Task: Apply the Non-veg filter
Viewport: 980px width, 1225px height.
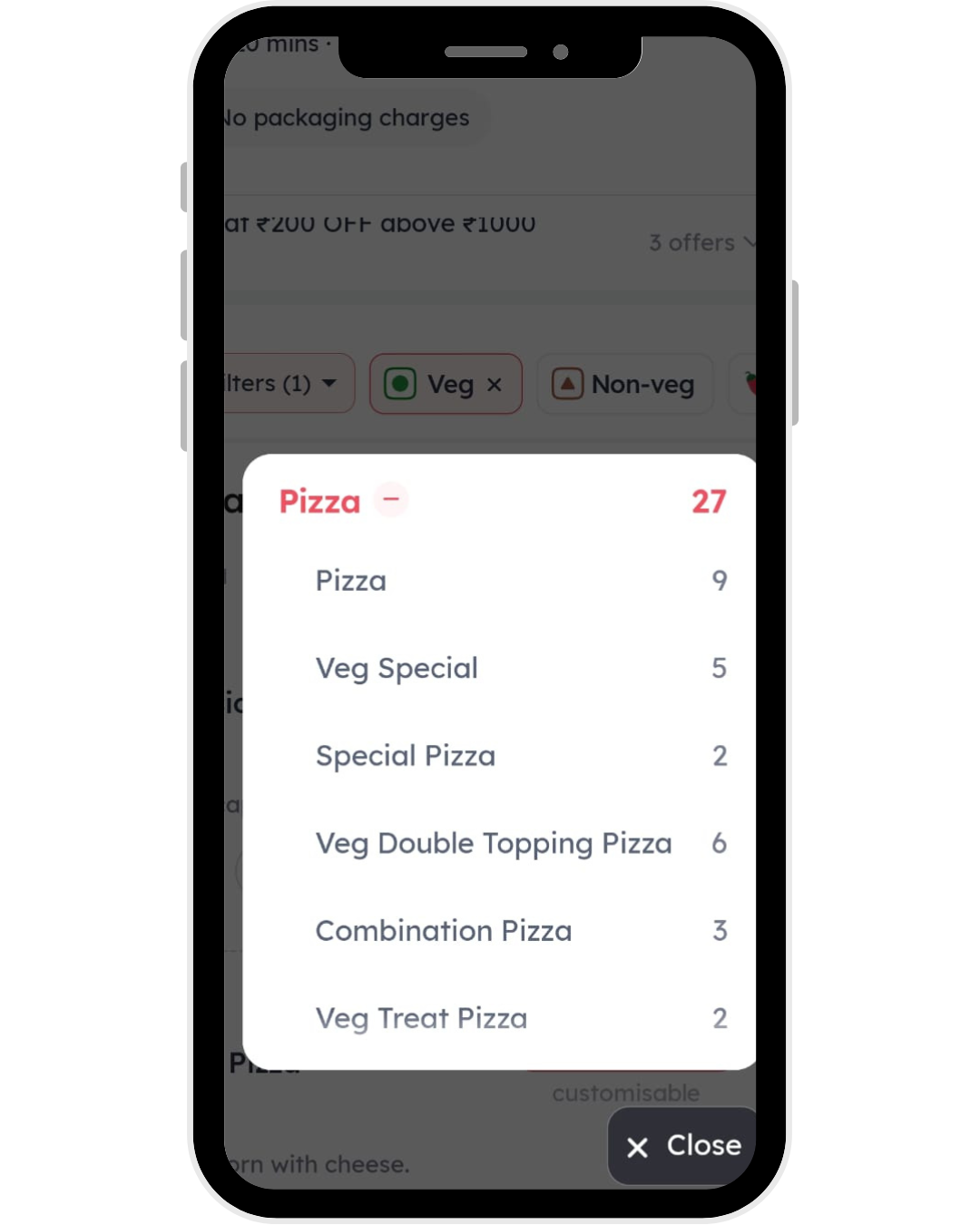Action: click(x=624, y=385)
